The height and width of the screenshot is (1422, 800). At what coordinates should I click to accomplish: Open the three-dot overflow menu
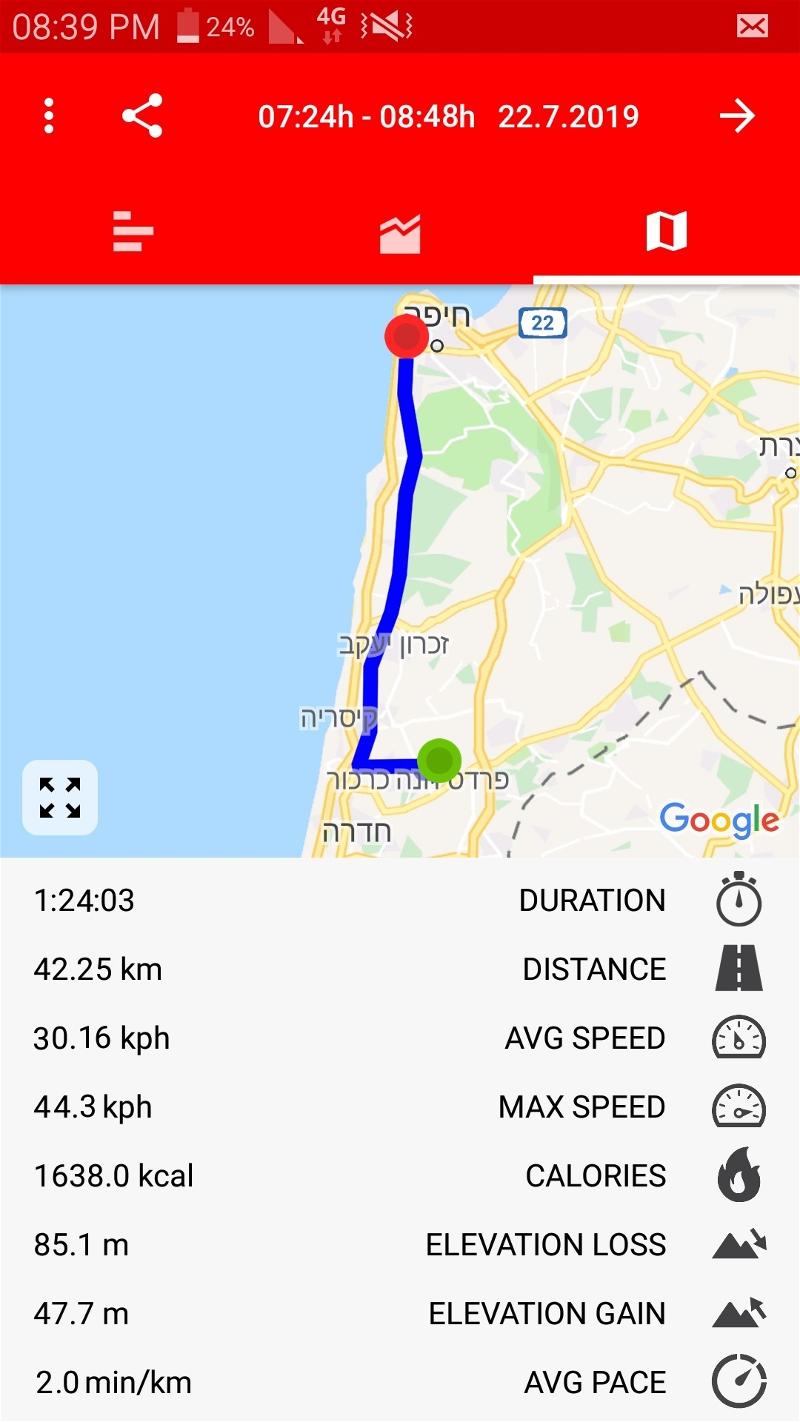tap(48, 116)
